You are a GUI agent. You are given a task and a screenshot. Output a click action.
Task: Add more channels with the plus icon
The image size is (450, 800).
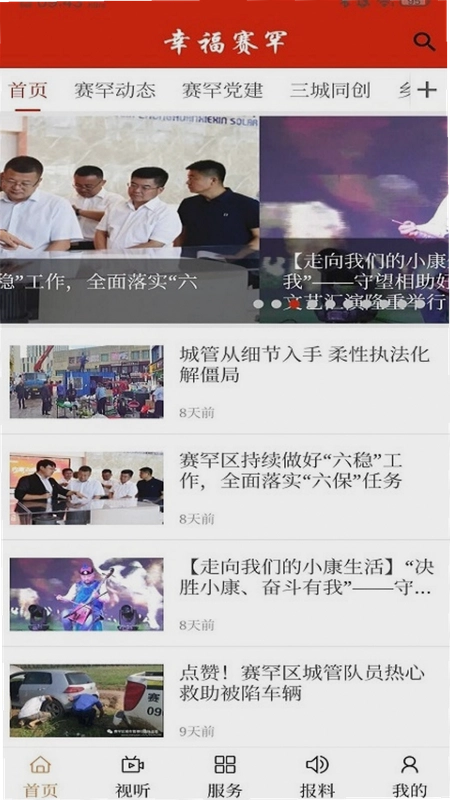click(x=427, y=90)
